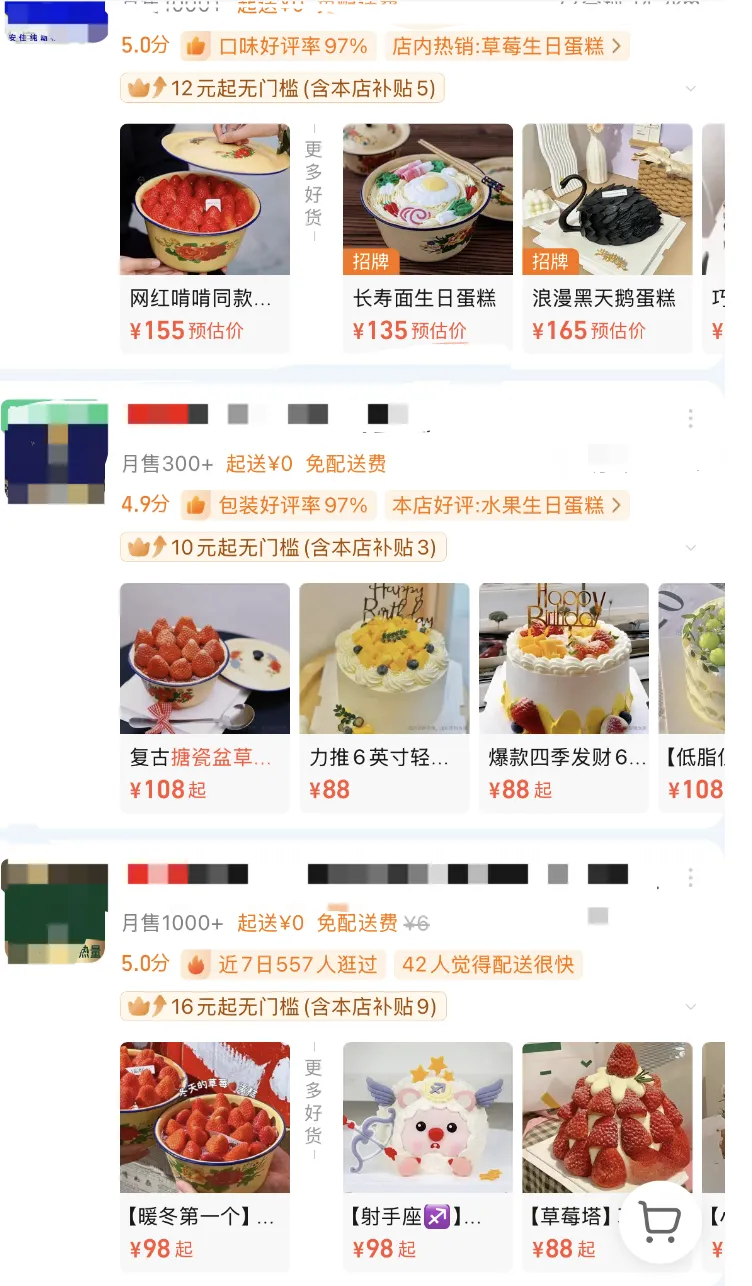752x1286 pixels.
Task: Expand the second shop's coupon details chevron
Action: pyautogui.click(x=690, y=547)
